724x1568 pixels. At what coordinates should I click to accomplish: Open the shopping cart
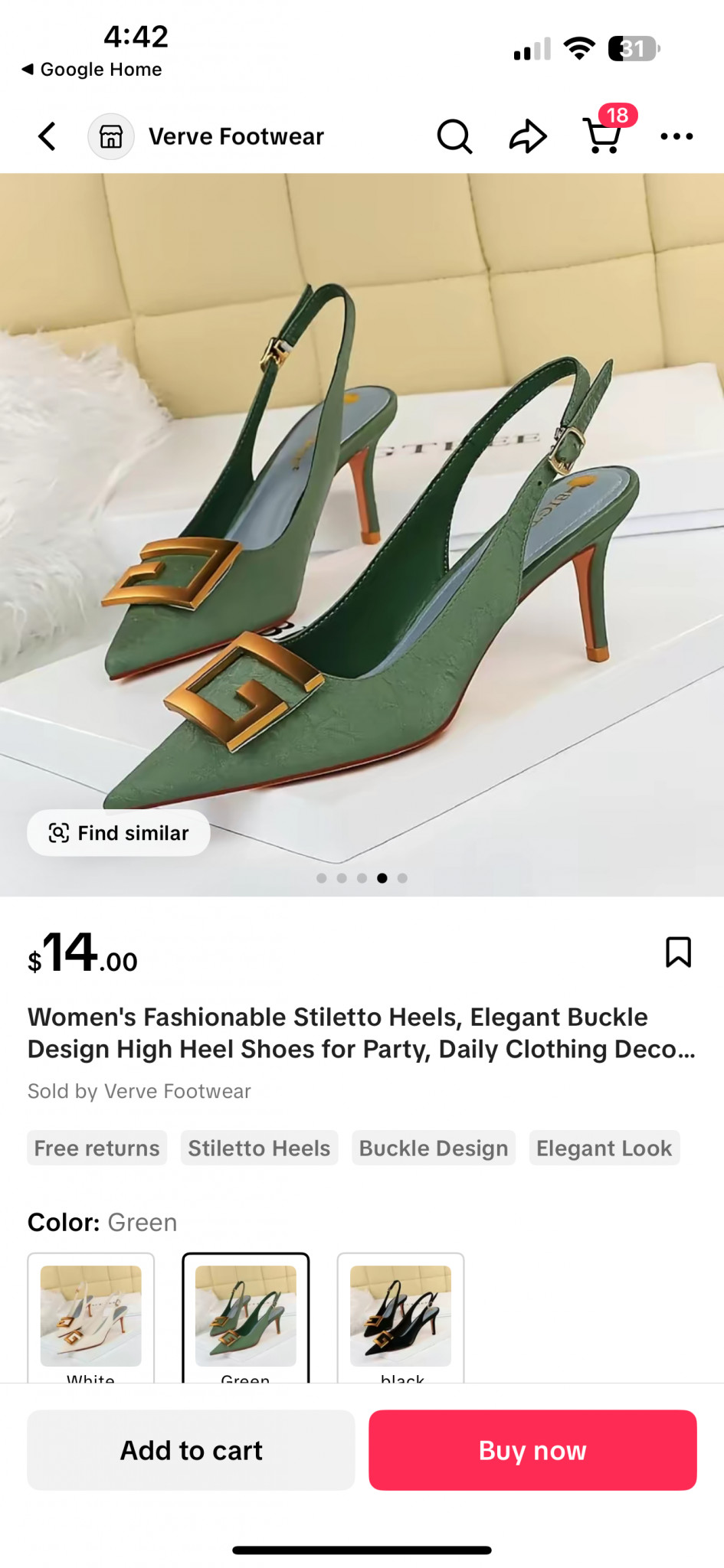602,136
